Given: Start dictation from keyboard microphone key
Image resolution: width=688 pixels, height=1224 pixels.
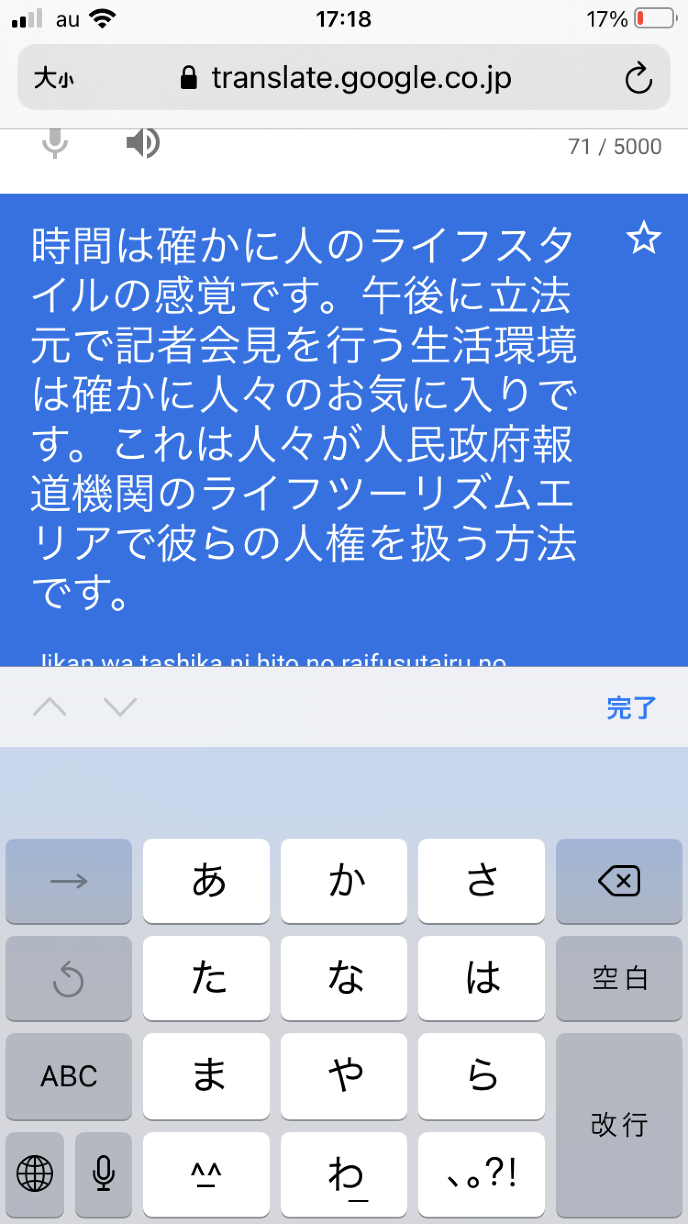Looking at the screenshot, I should (103, 1172).
